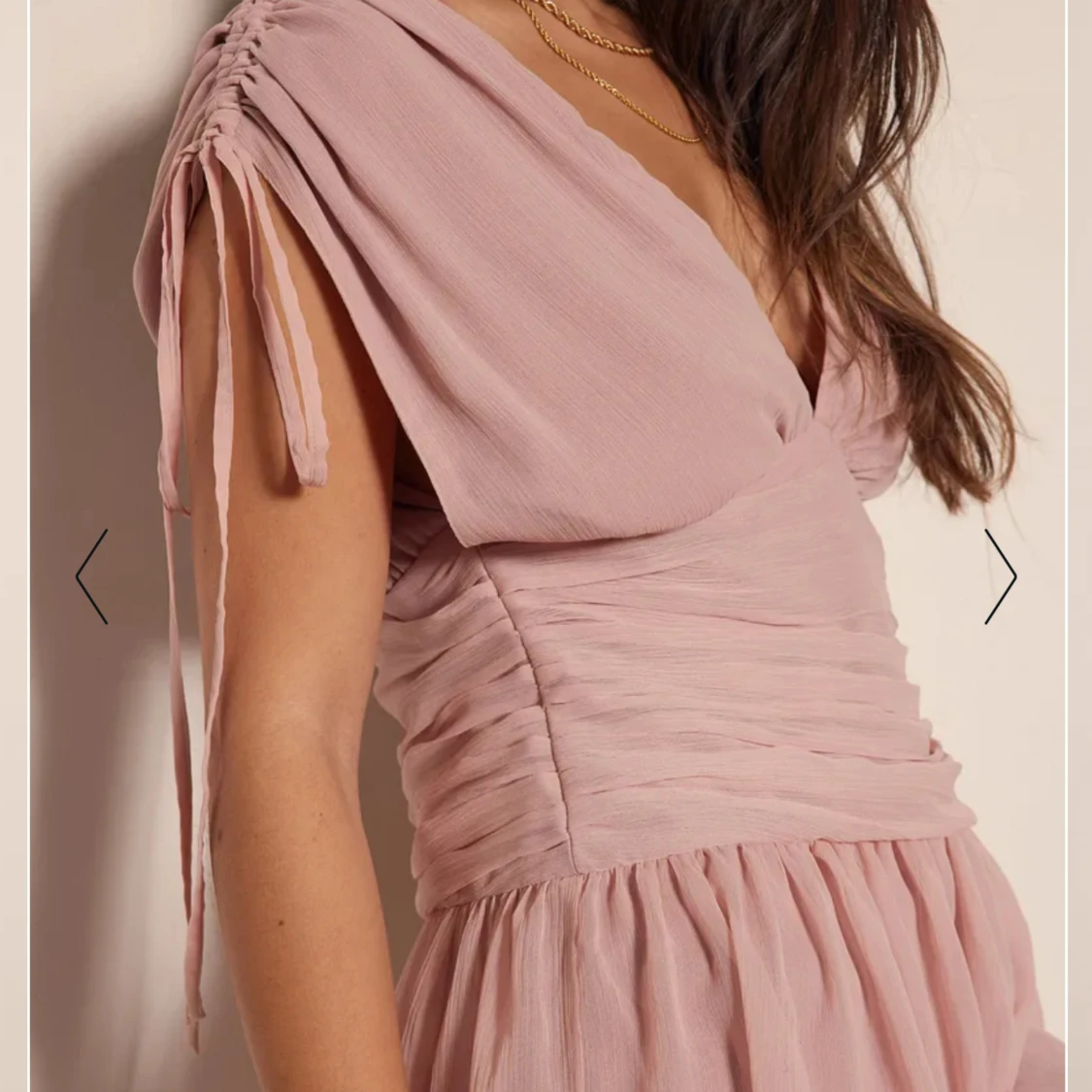Go to the previous product photo

click(91, 577)
